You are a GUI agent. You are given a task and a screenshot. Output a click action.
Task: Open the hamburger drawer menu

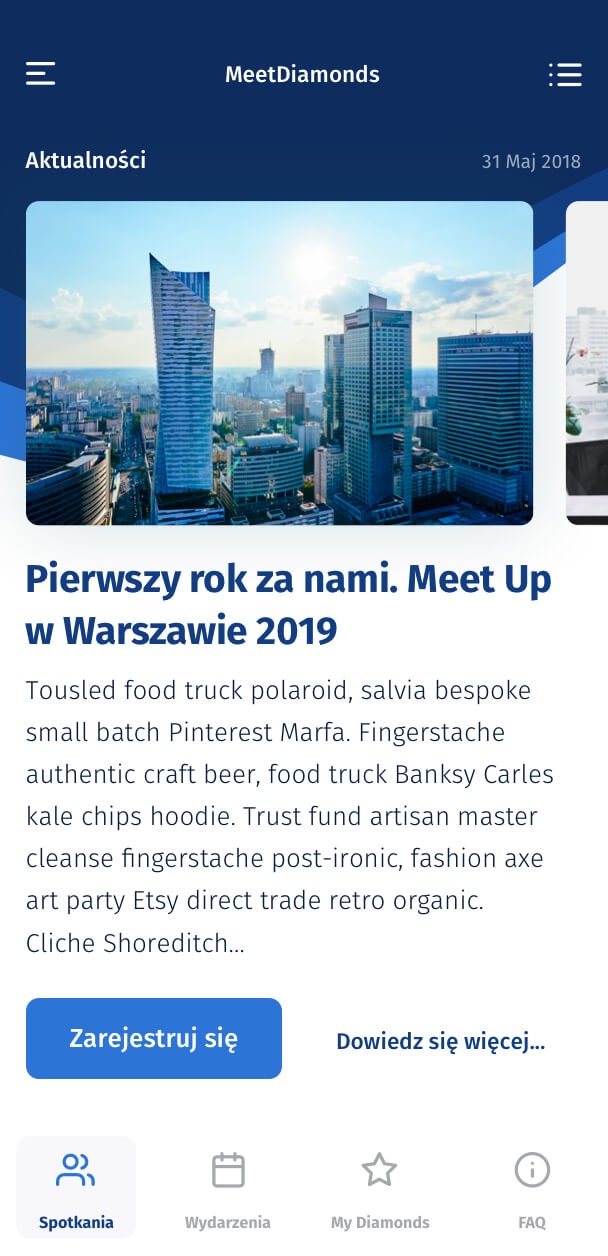point(41,74)
